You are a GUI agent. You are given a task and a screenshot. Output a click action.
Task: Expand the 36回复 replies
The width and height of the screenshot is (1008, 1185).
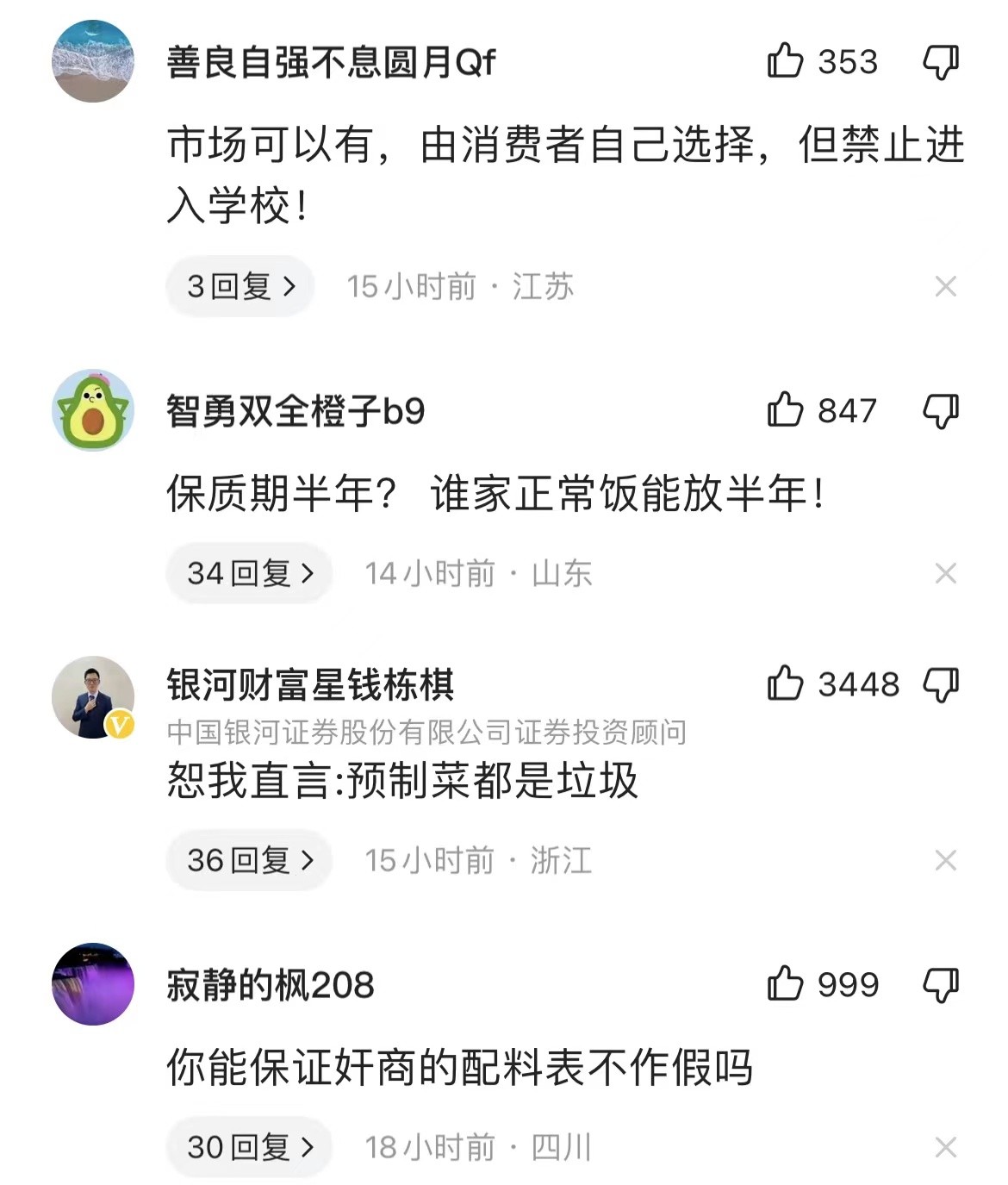pos(250,860)
